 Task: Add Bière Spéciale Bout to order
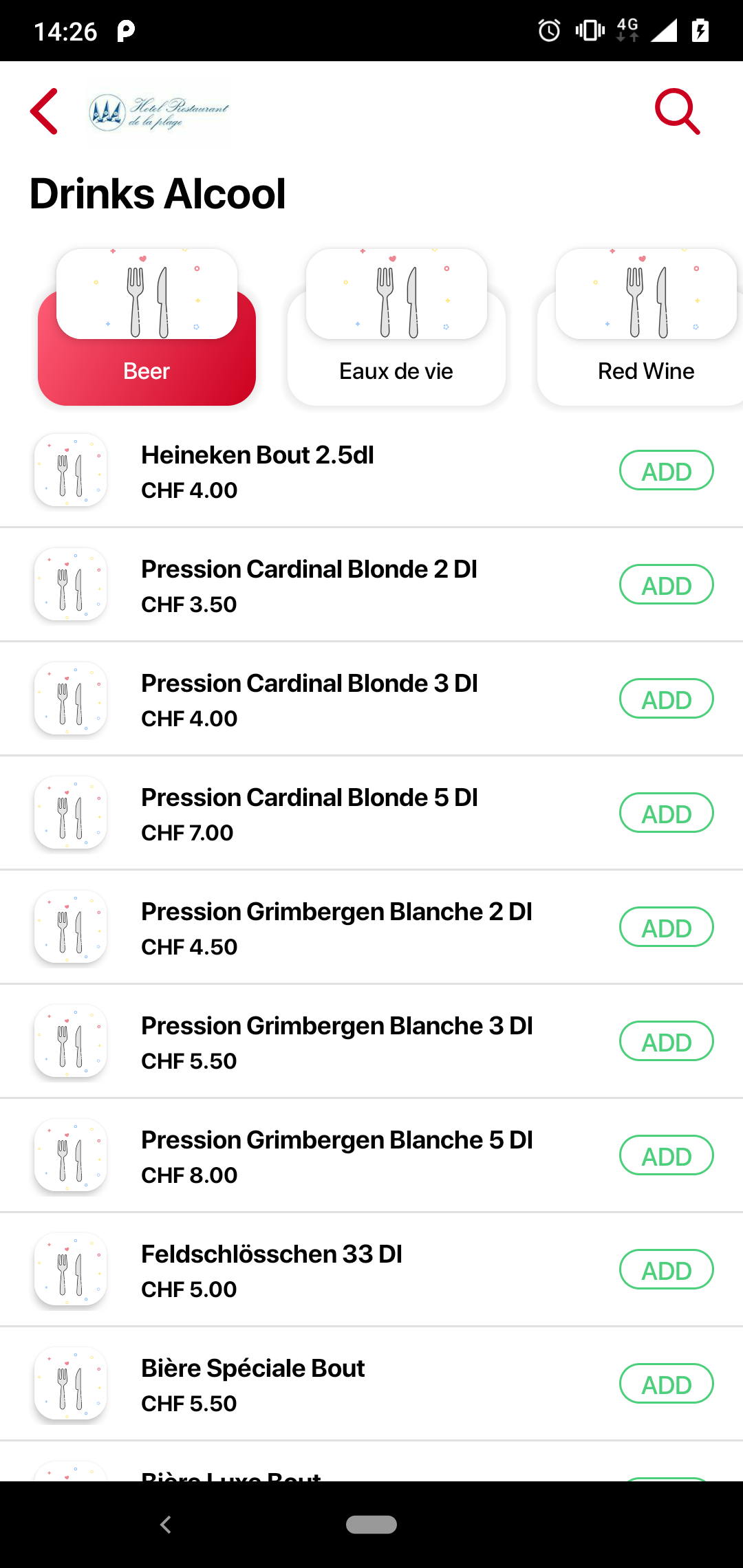pos(666,1384)
